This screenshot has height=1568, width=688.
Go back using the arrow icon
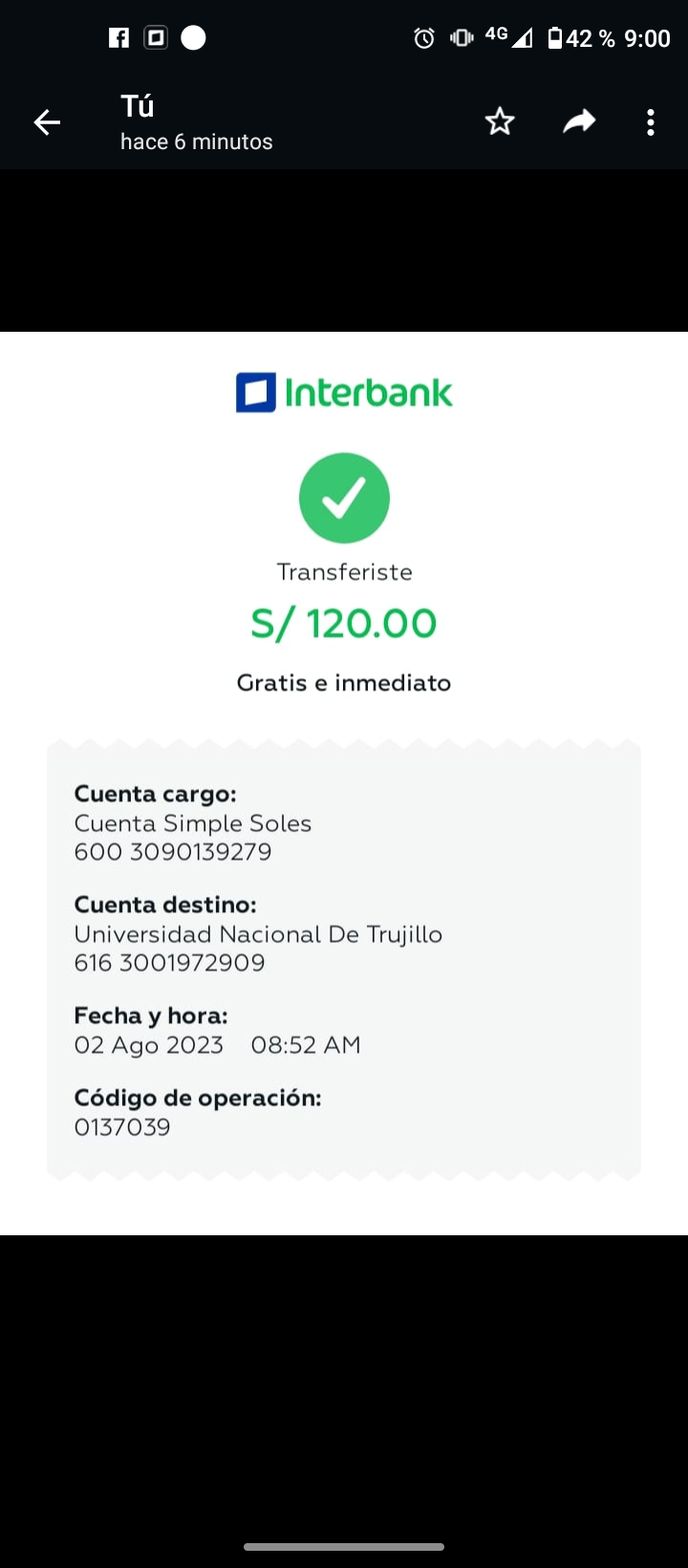pyautogui.click(x=47, y=122)
